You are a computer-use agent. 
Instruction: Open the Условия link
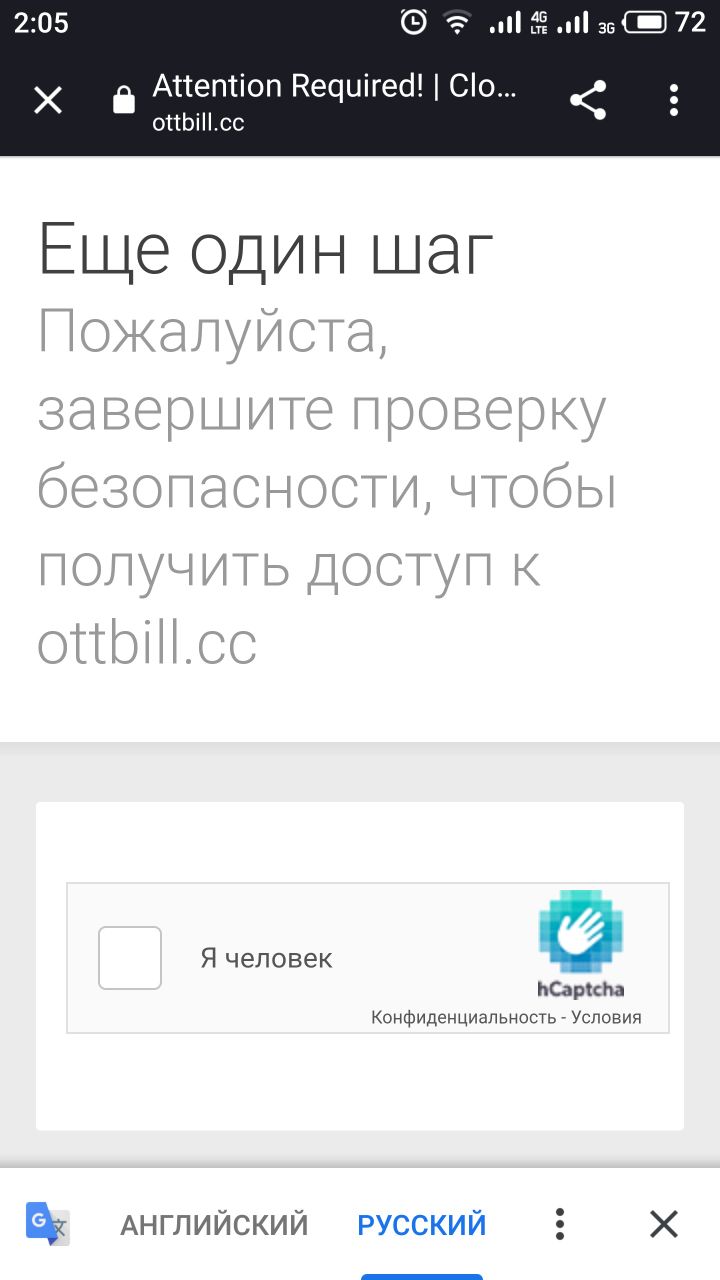click(x=607, y=1018)
